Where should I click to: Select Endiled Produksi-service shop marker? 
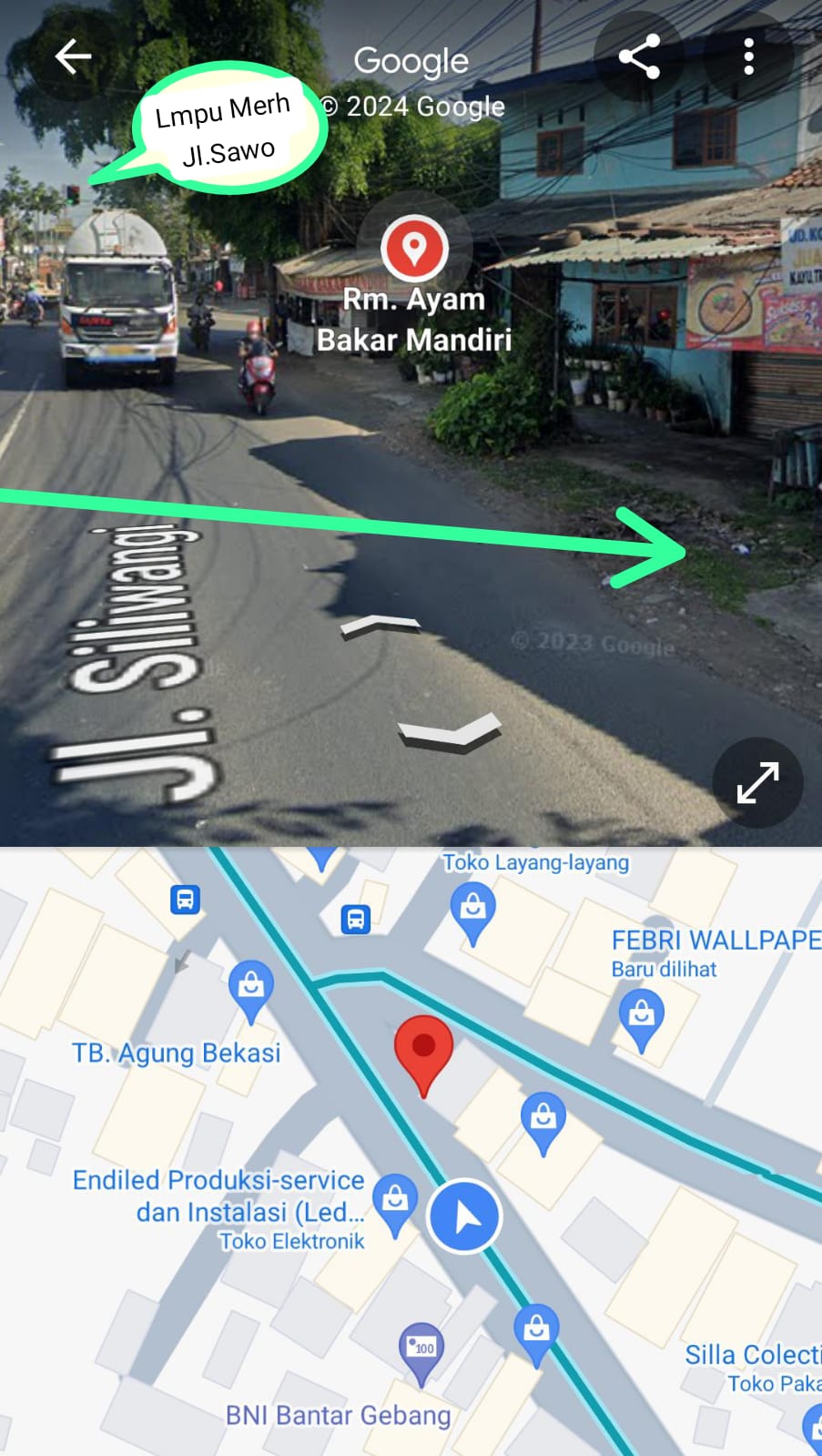point(395,1202)
